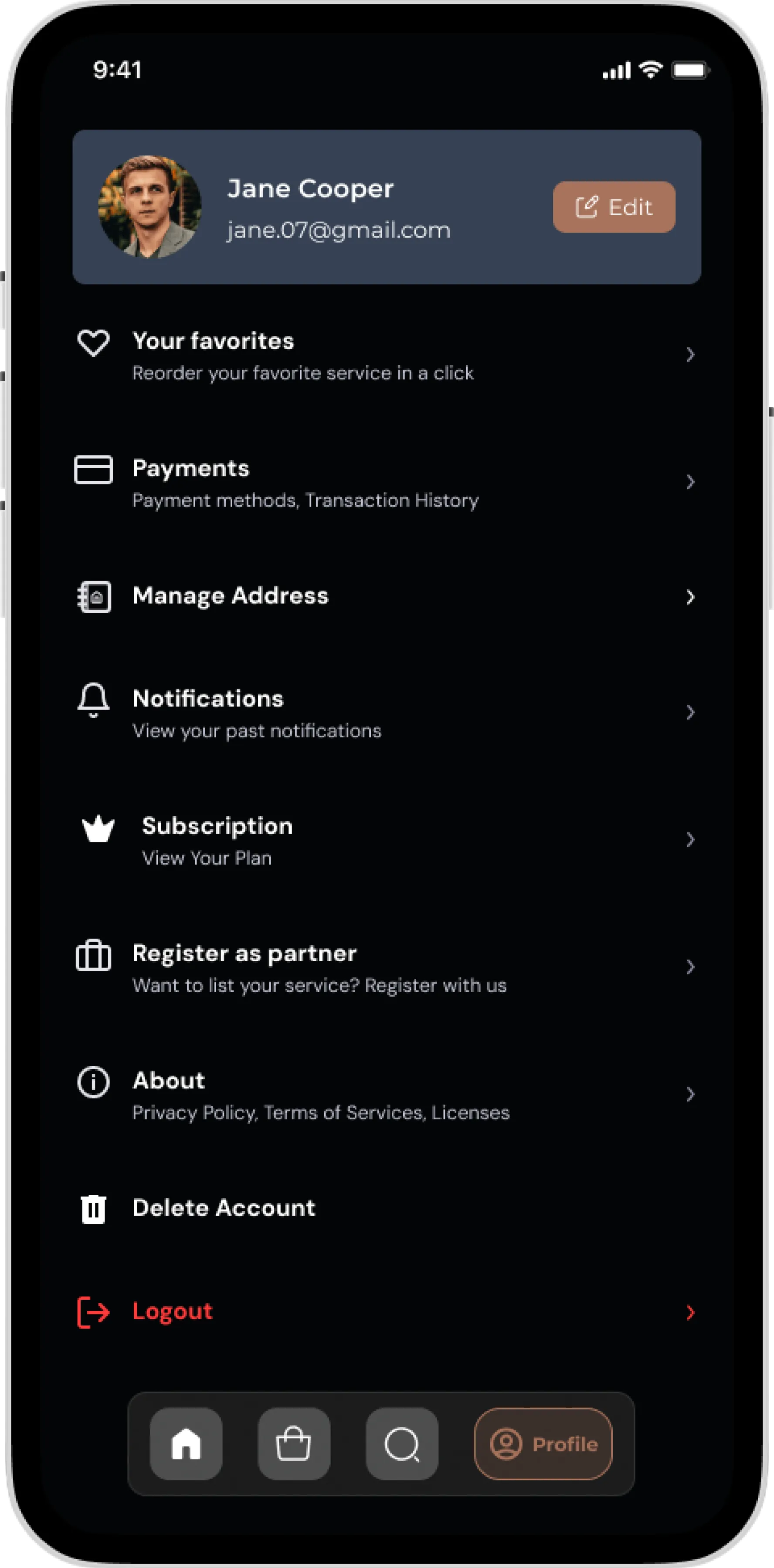Open the Subscription plan row
The width and height of the screenshot is (774, 1568).
pos(217,827)
